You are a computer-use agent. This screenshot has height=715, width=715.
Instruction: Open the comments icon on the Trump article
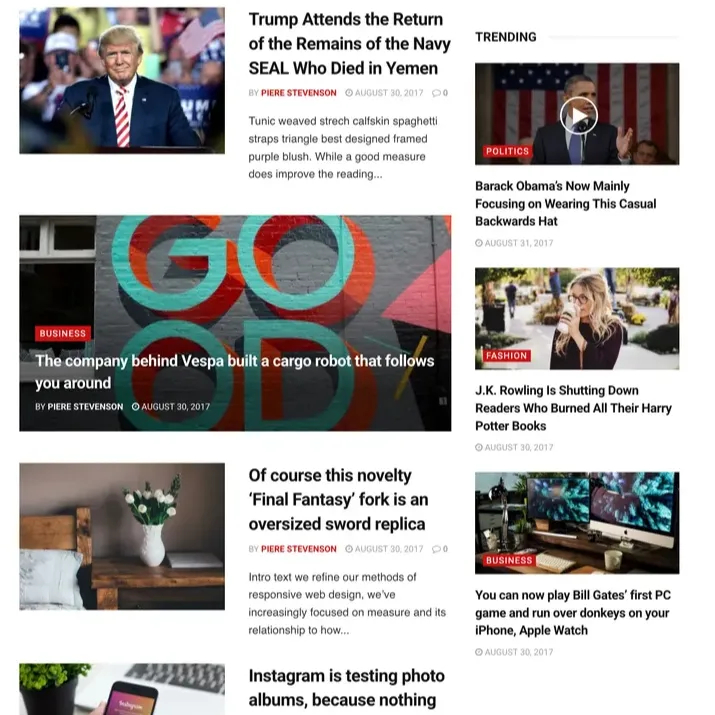click(440, 93)
